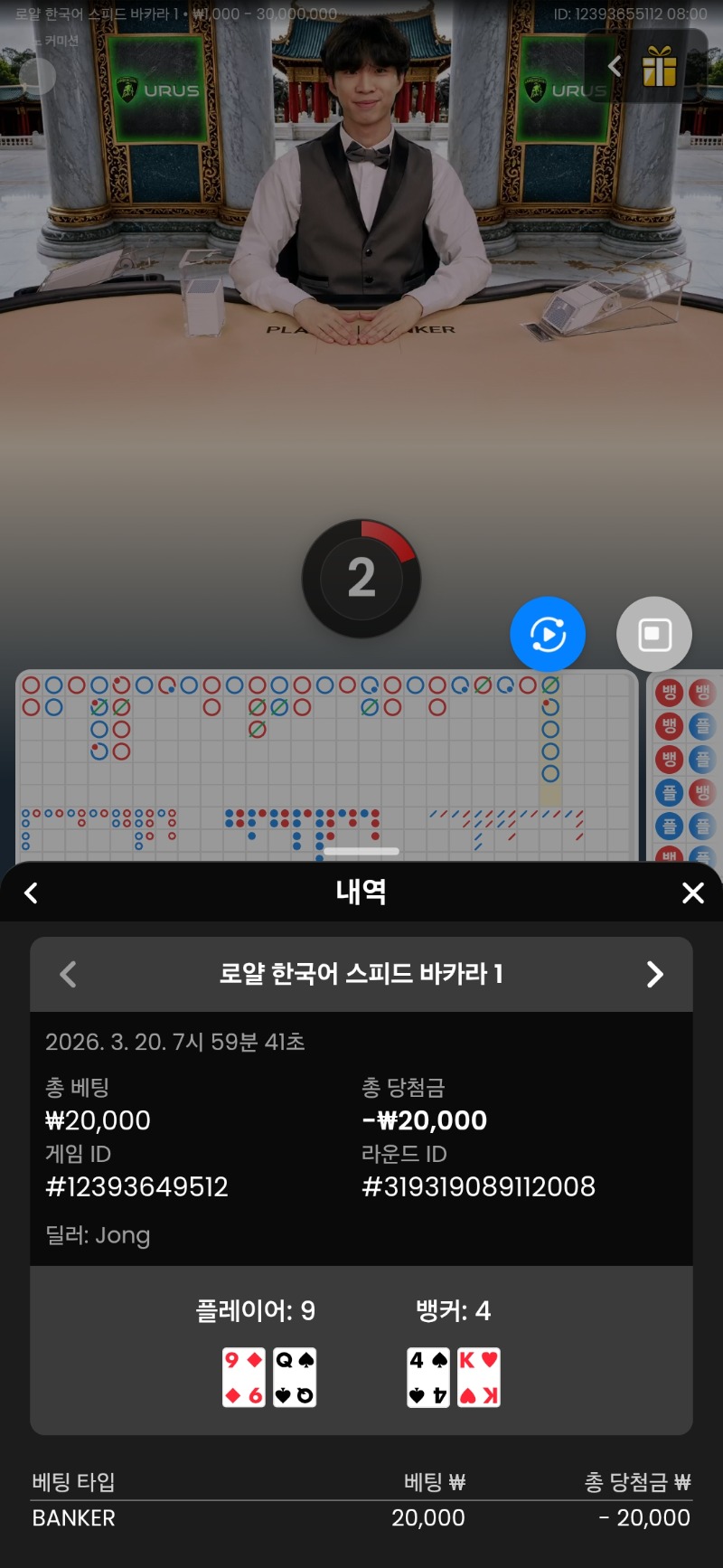Tap the gray stop button
This screenshot has width=723, height=1568.
tap(654, 634)
